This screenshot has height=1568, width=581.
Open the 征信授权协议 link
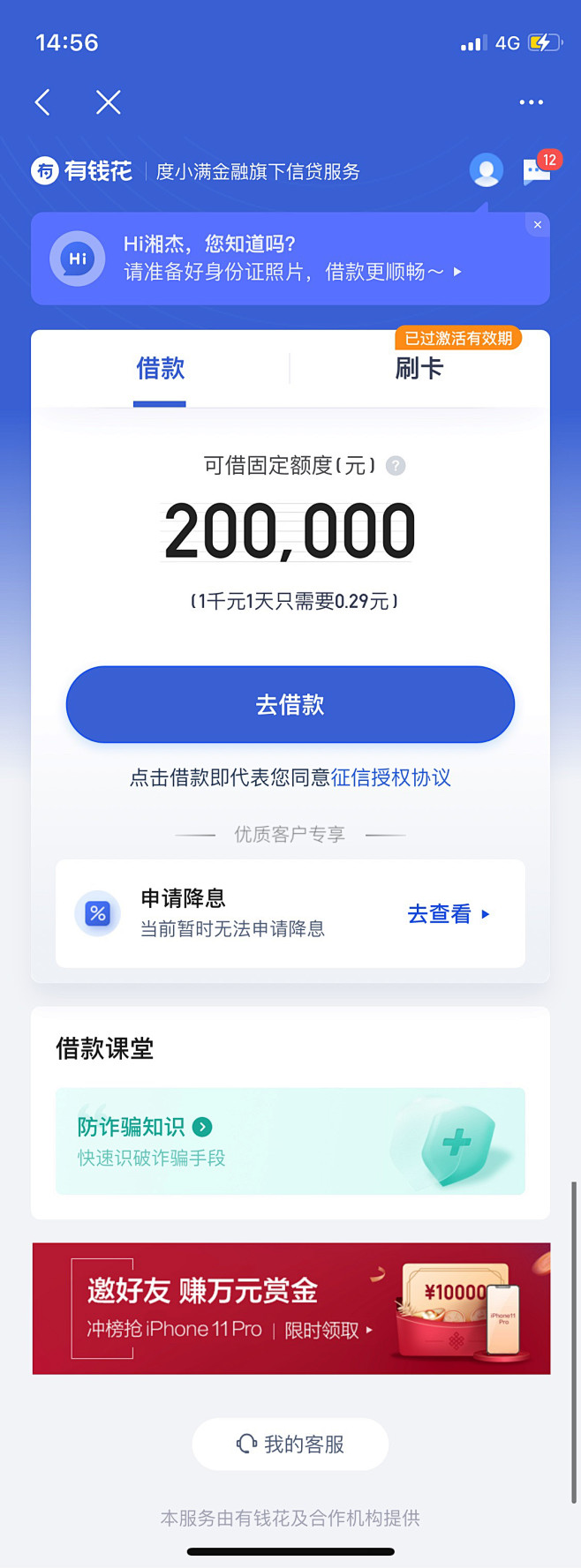pos(390,777)
